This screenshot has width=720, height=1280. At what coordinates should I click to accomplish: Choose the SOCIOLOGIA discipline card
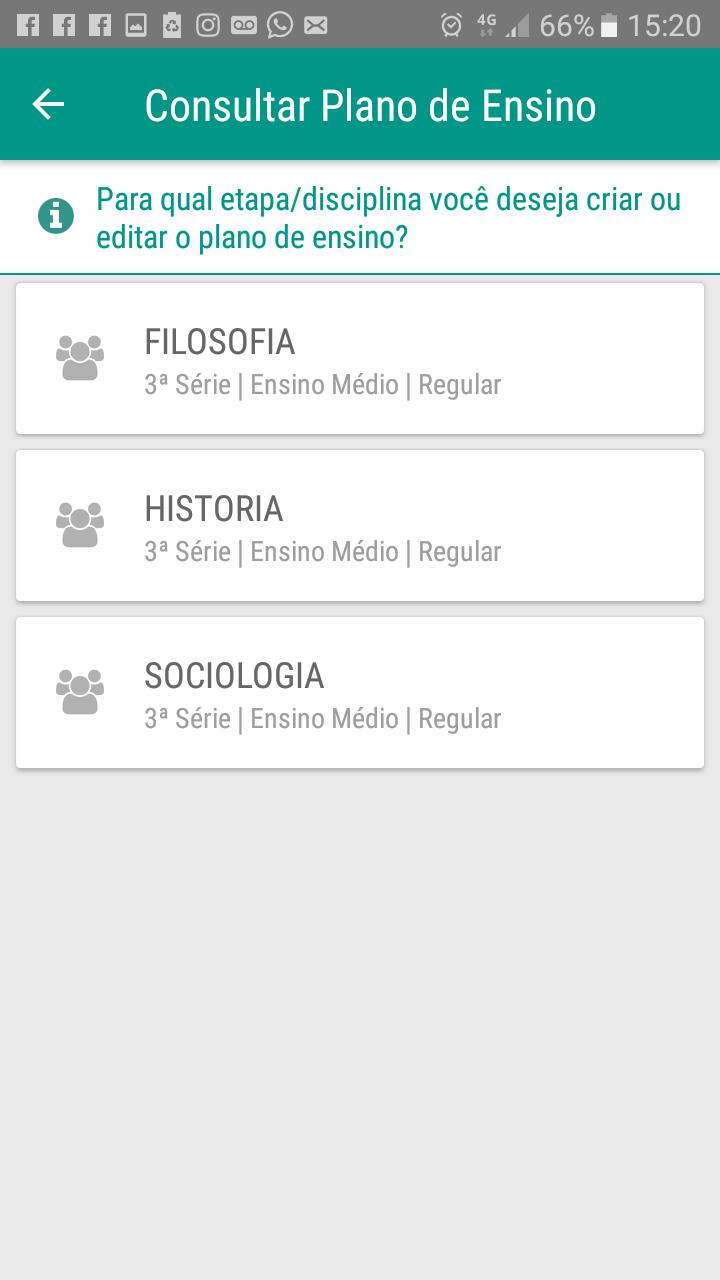click(360, 693)
